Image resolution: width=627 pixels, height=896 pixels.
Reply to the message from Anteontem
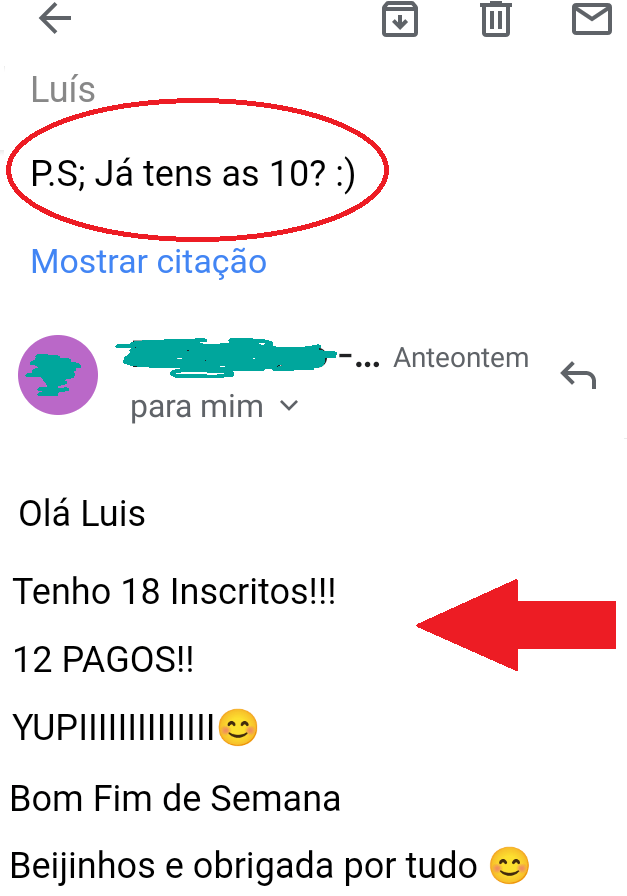point(578,376)
